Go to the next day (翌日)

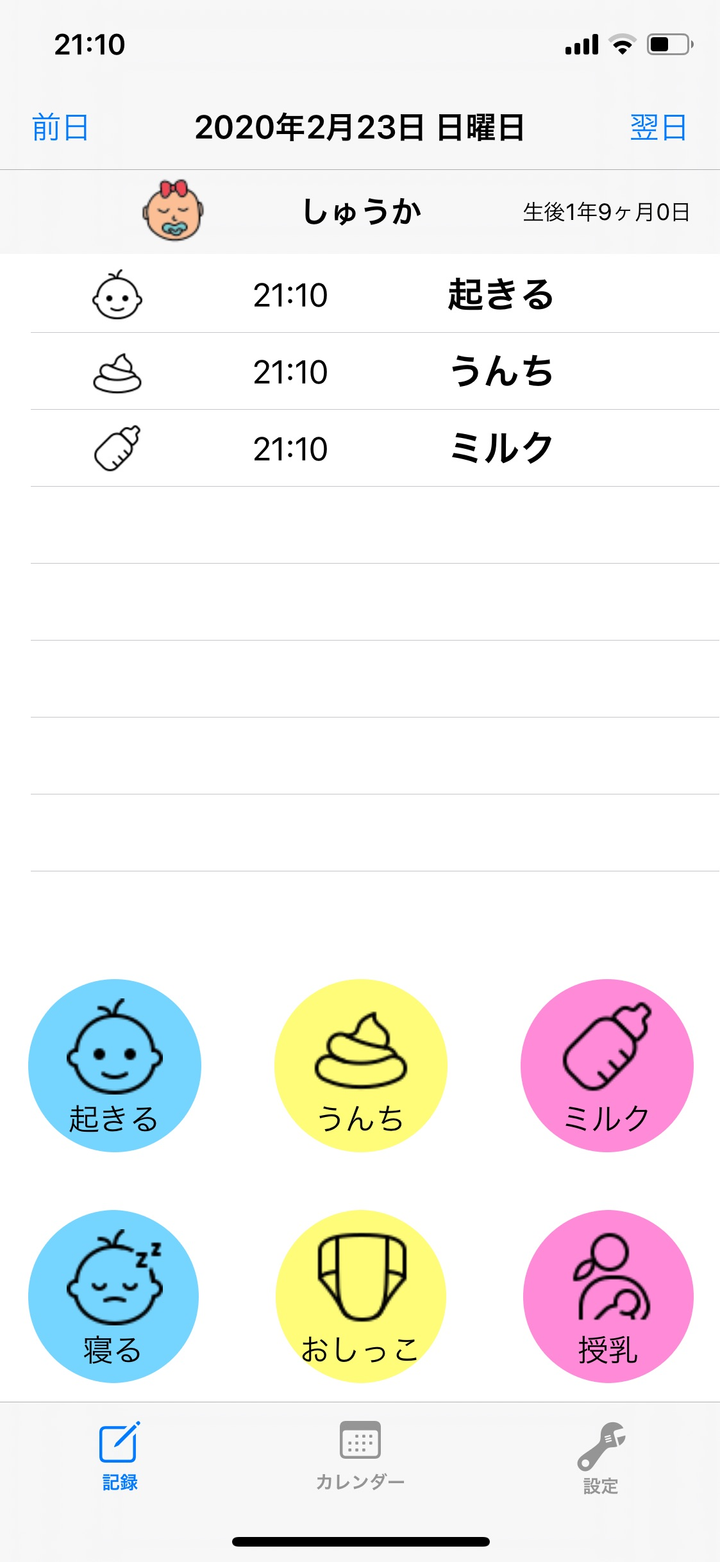click(x=658, y=128)
